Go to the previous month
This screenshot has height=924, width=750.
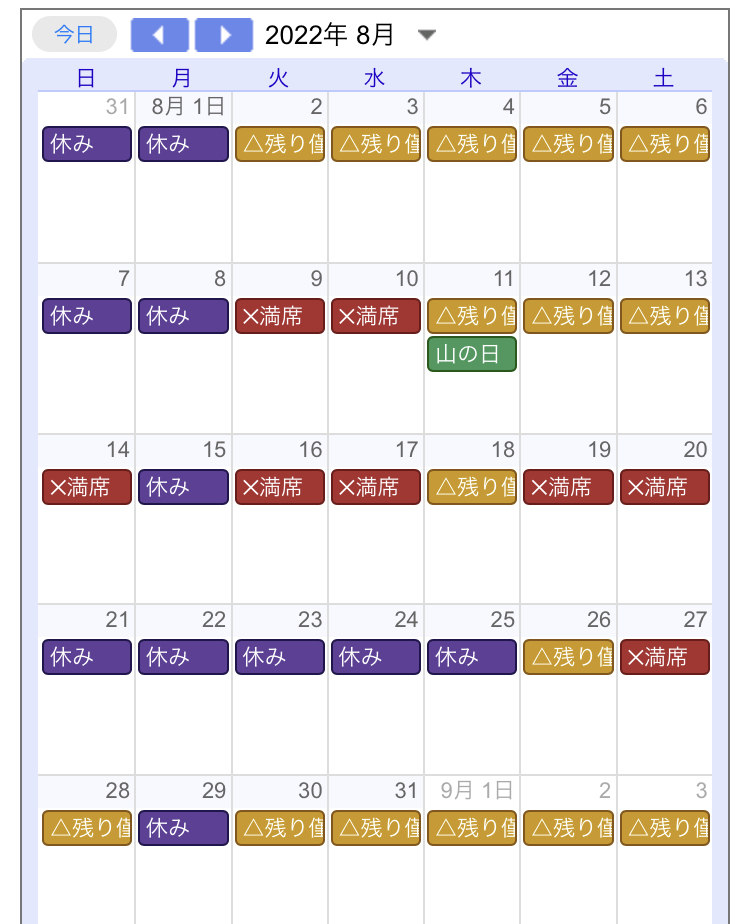pyautogui.click(x=159, y=35)
